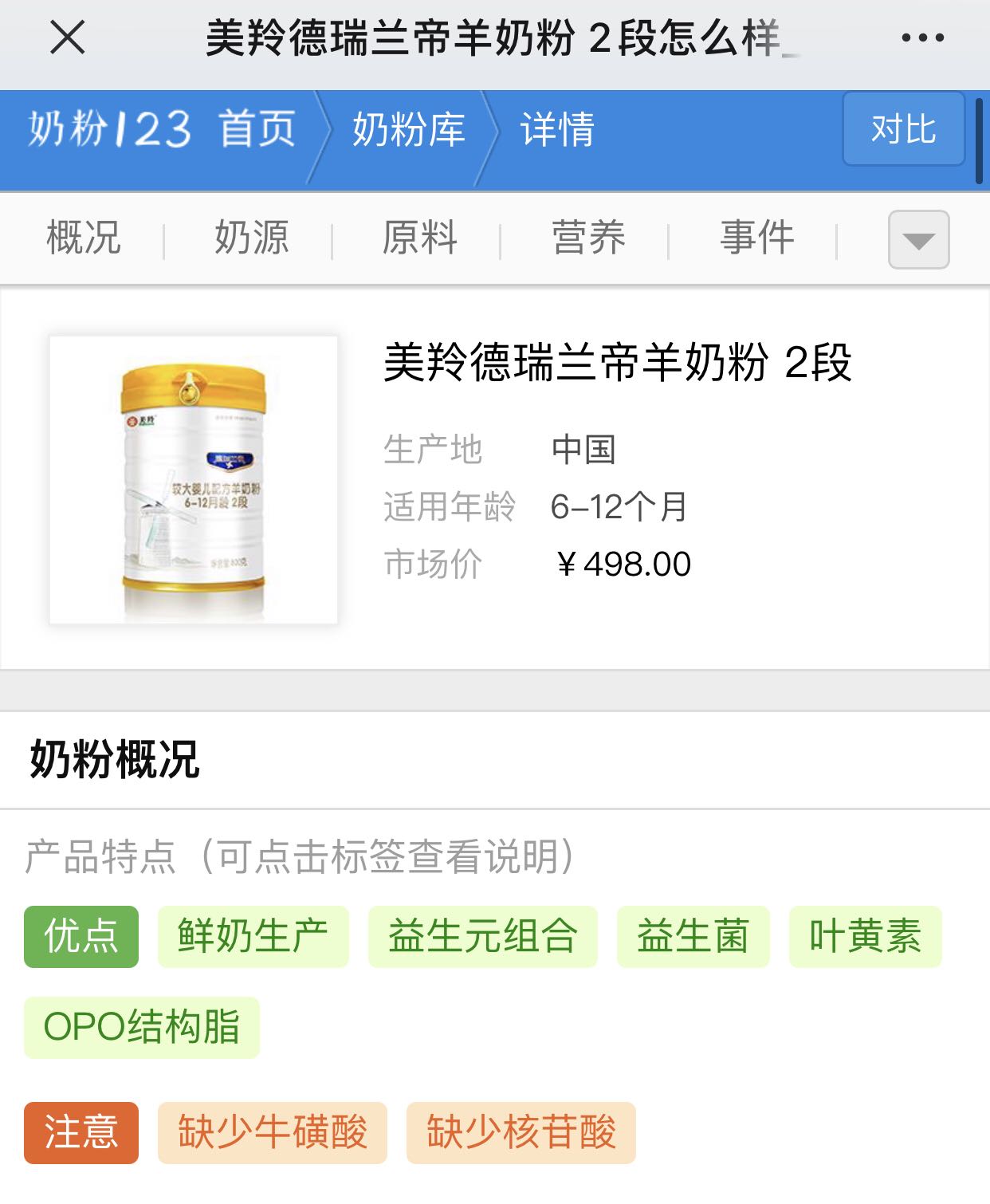Check the 缺少牛磺酸 warning tag
This screenshot has width=990, height=1204.
click(x=272, y=1132)
